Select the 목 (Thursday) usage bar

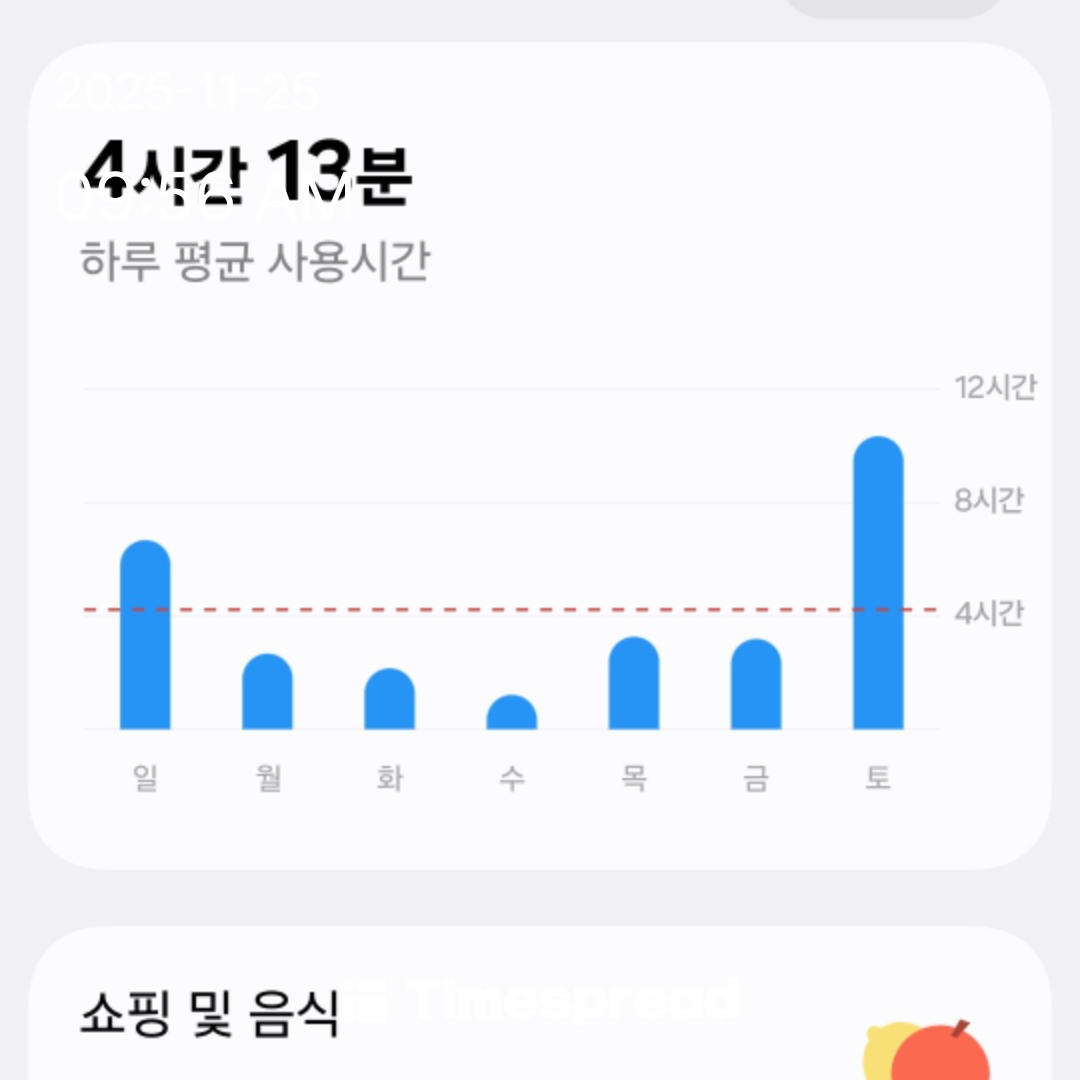point(633,684)
